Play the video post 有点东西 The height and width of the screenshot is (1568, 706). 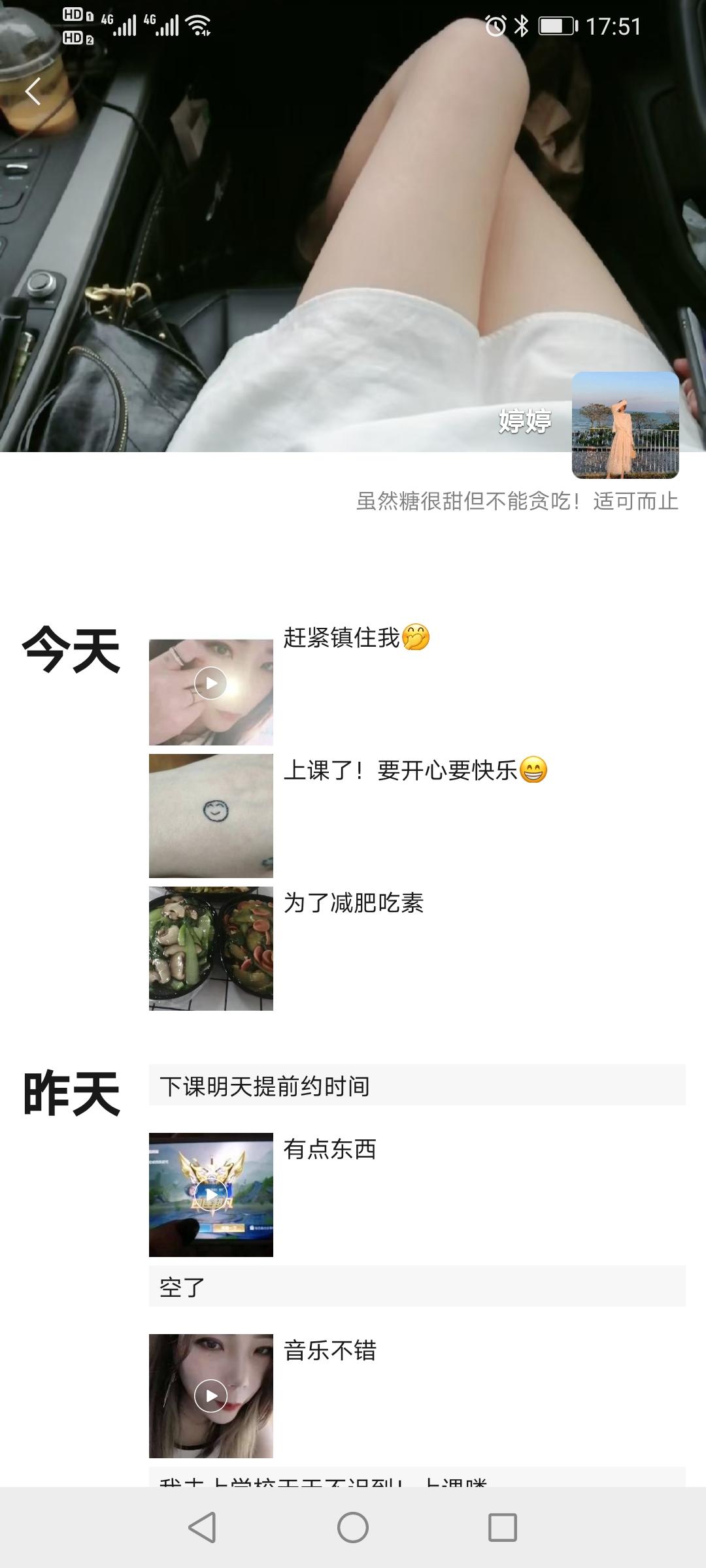tap(210, 1194)
